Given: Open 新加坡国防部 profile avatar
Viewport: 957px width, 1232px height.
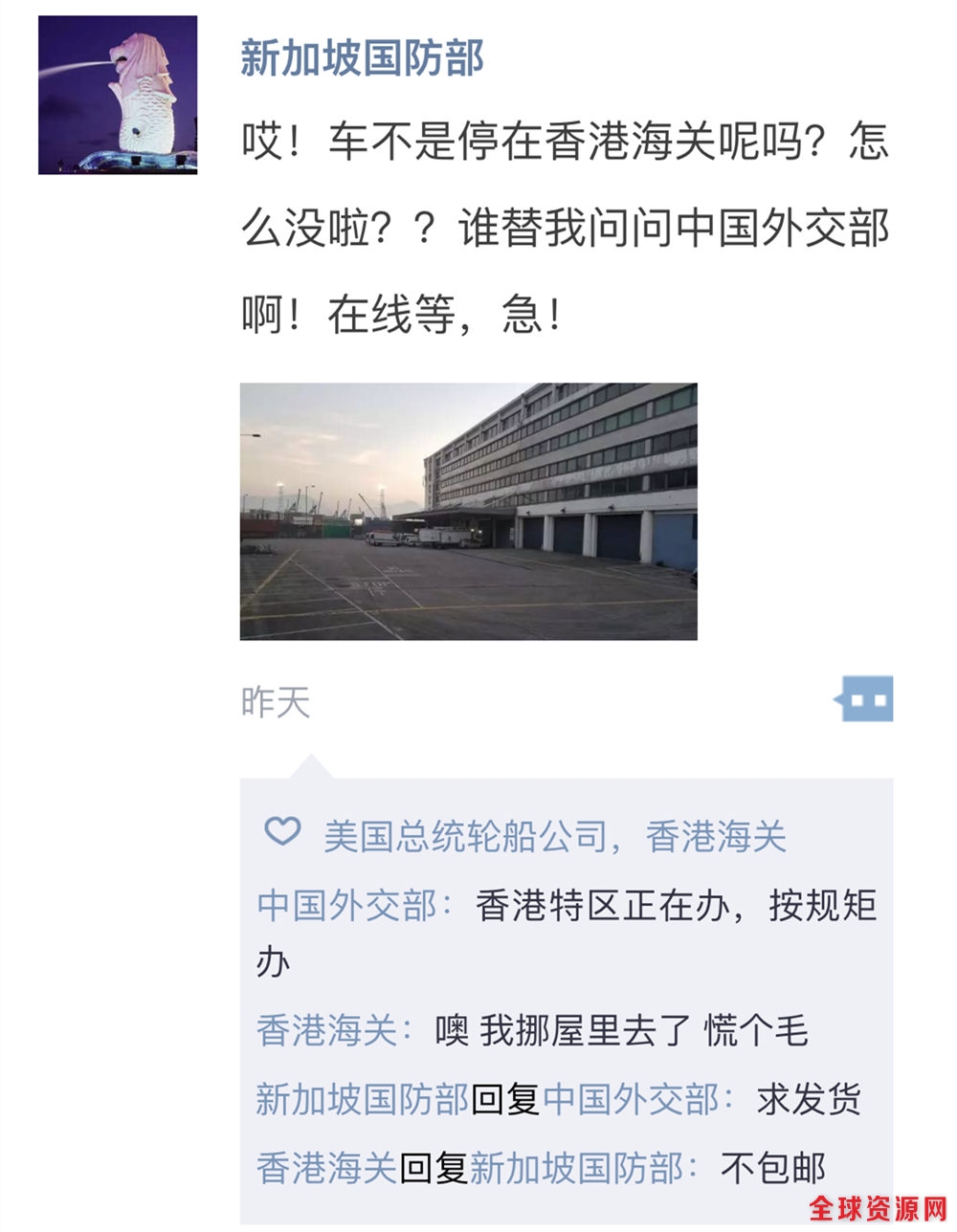Looking at the screenshot, I should [118, 95].
